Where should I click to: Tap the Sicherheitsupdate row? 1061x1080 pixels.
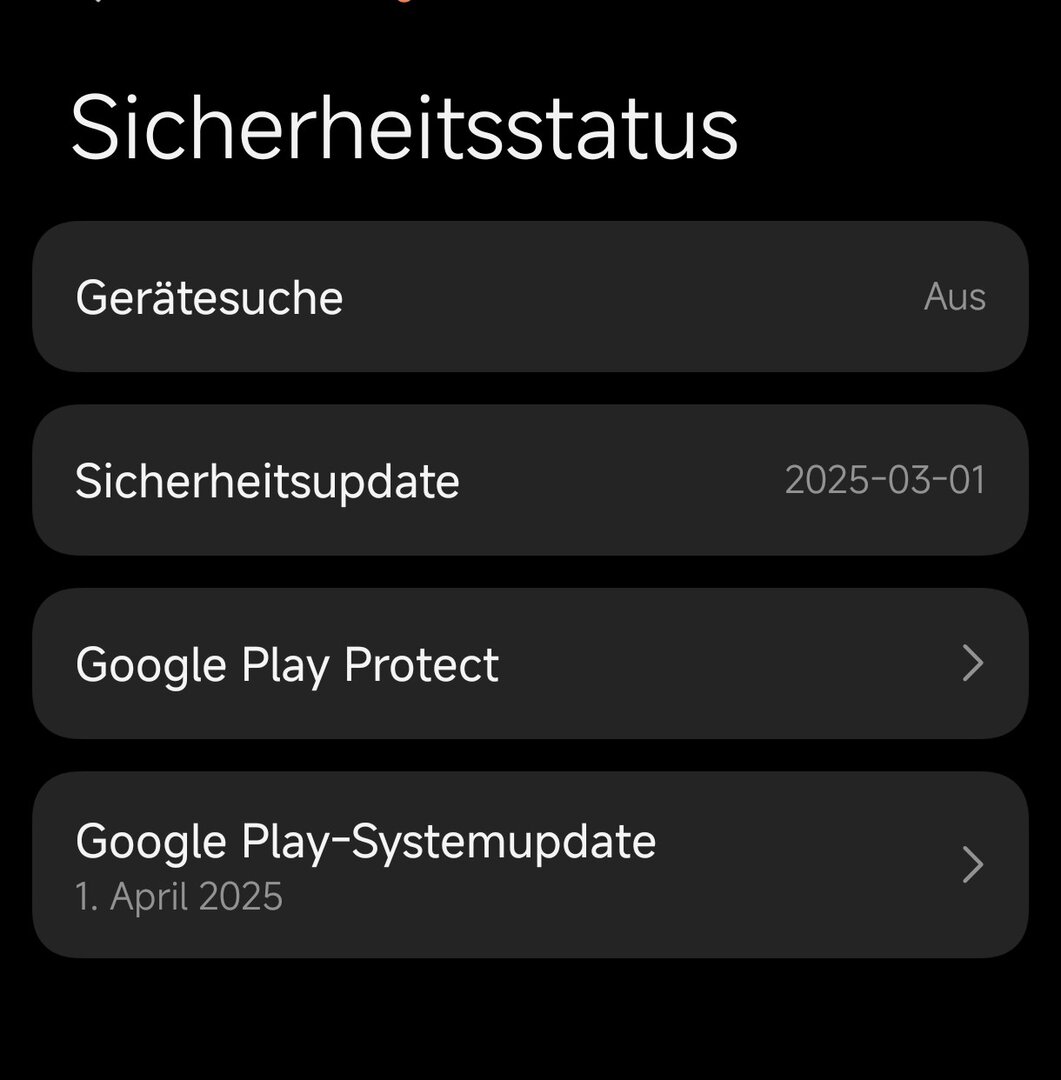pyautogui.click(x=530, y=480)
